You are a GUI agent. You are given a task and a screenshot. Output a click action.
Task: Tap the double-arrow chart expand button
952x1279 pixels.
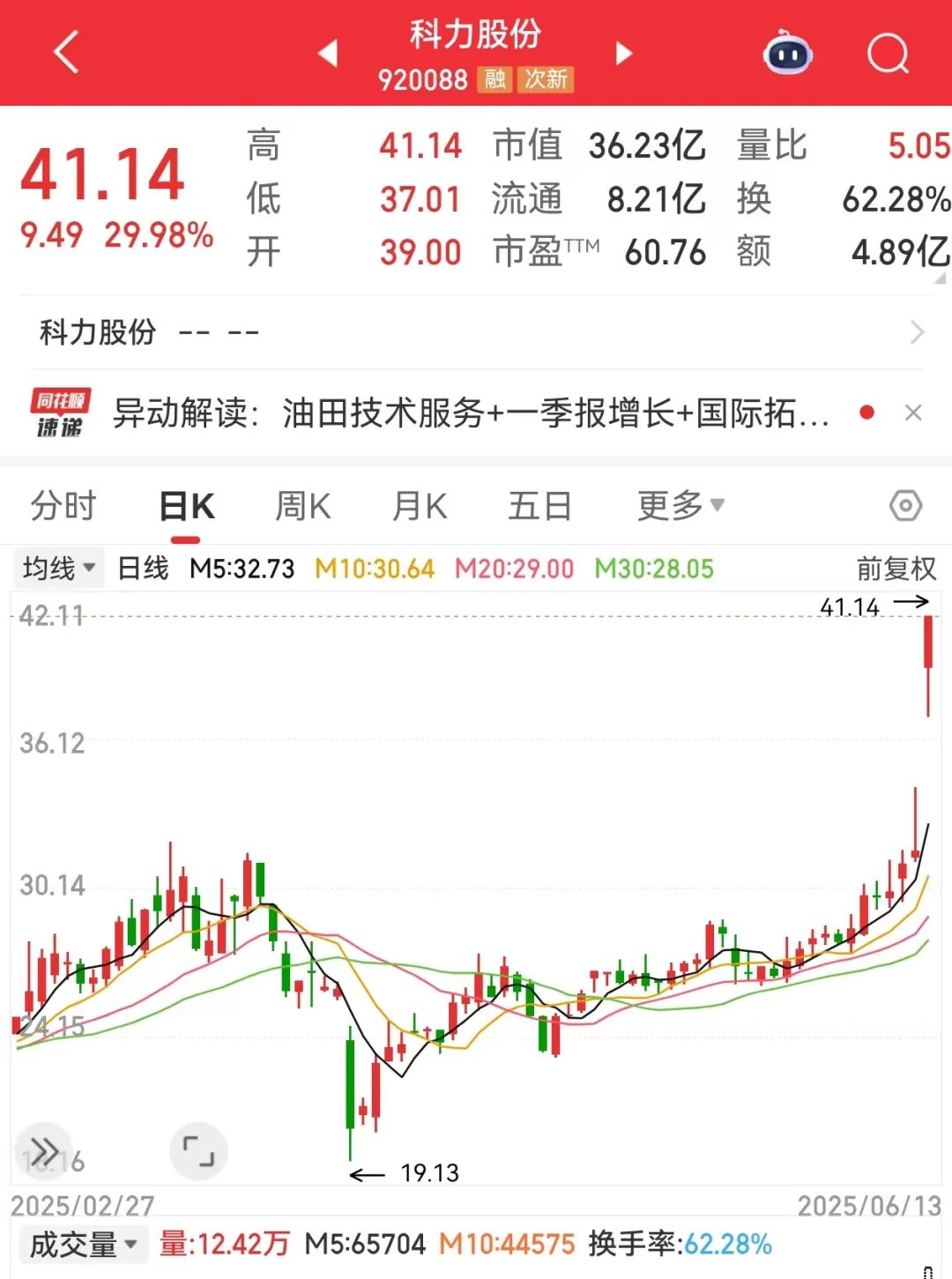pos(44,1150)
